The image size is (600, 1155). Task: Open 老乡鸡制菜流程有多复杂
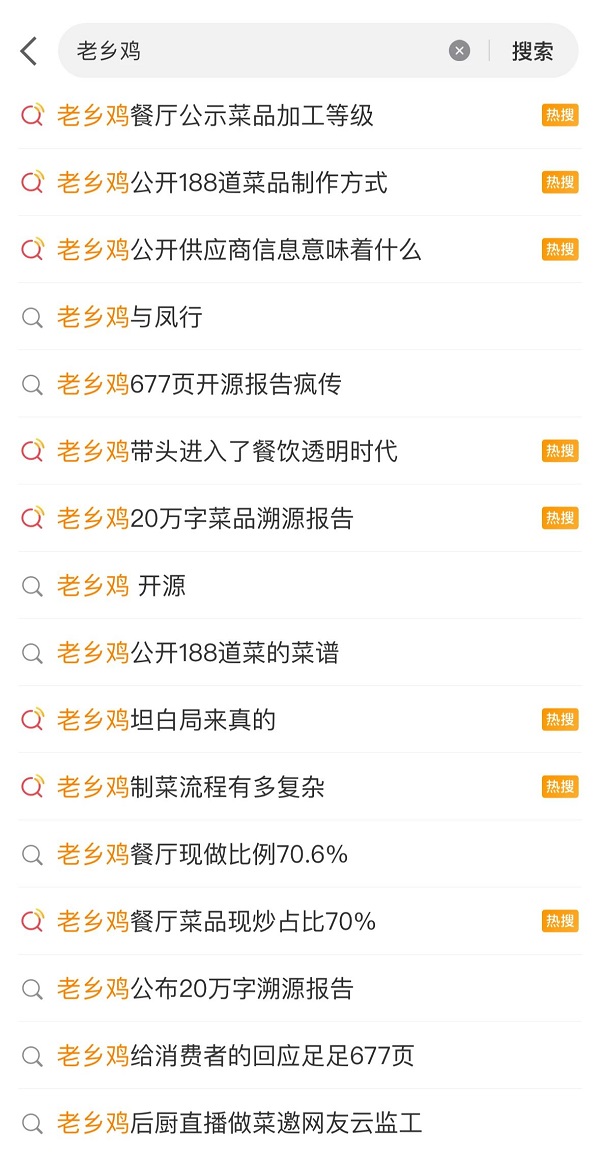(x=300, y=787)
